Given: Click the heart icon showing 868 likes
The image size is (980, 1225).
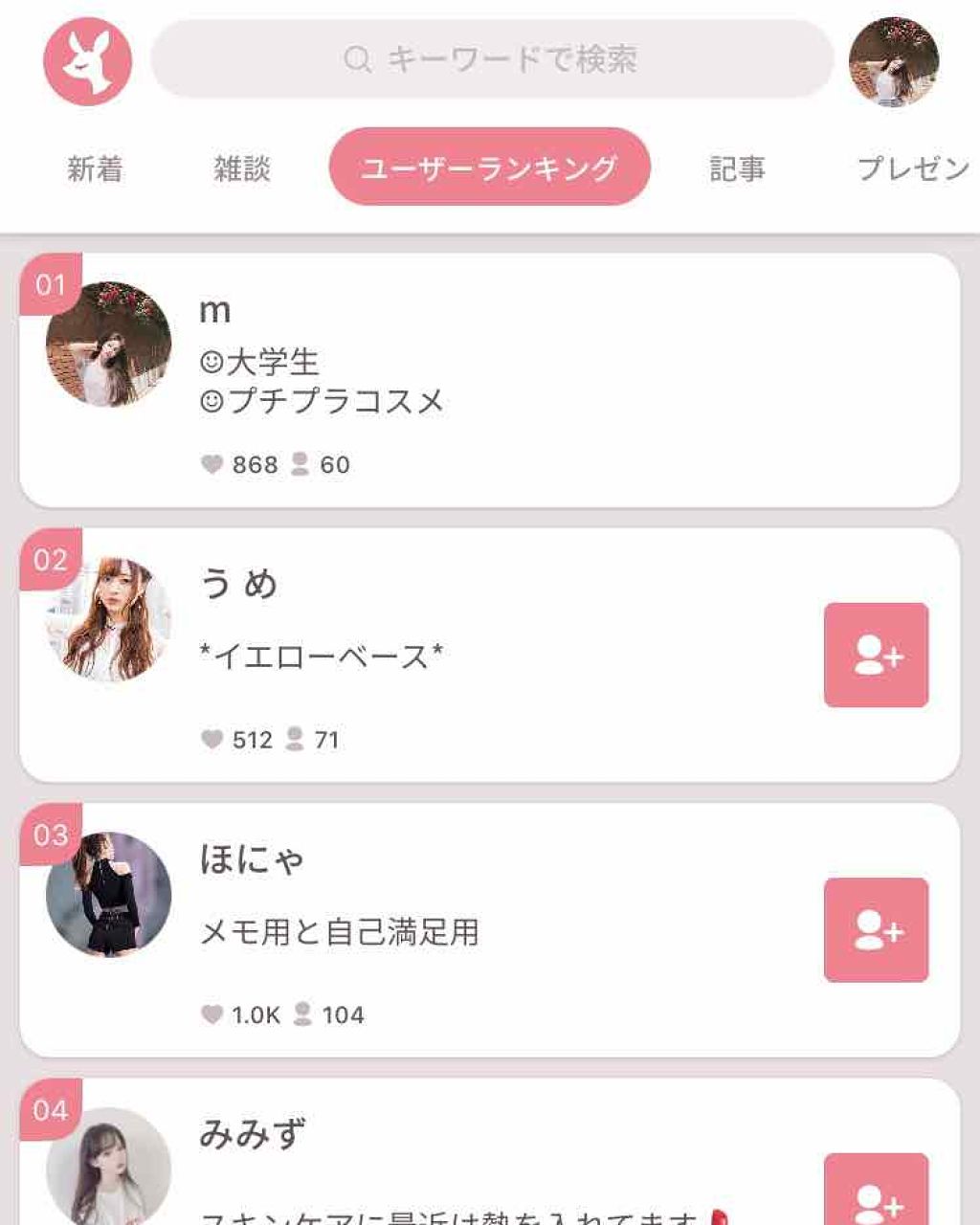Looking at the screenshot, I should coord(212,464).
